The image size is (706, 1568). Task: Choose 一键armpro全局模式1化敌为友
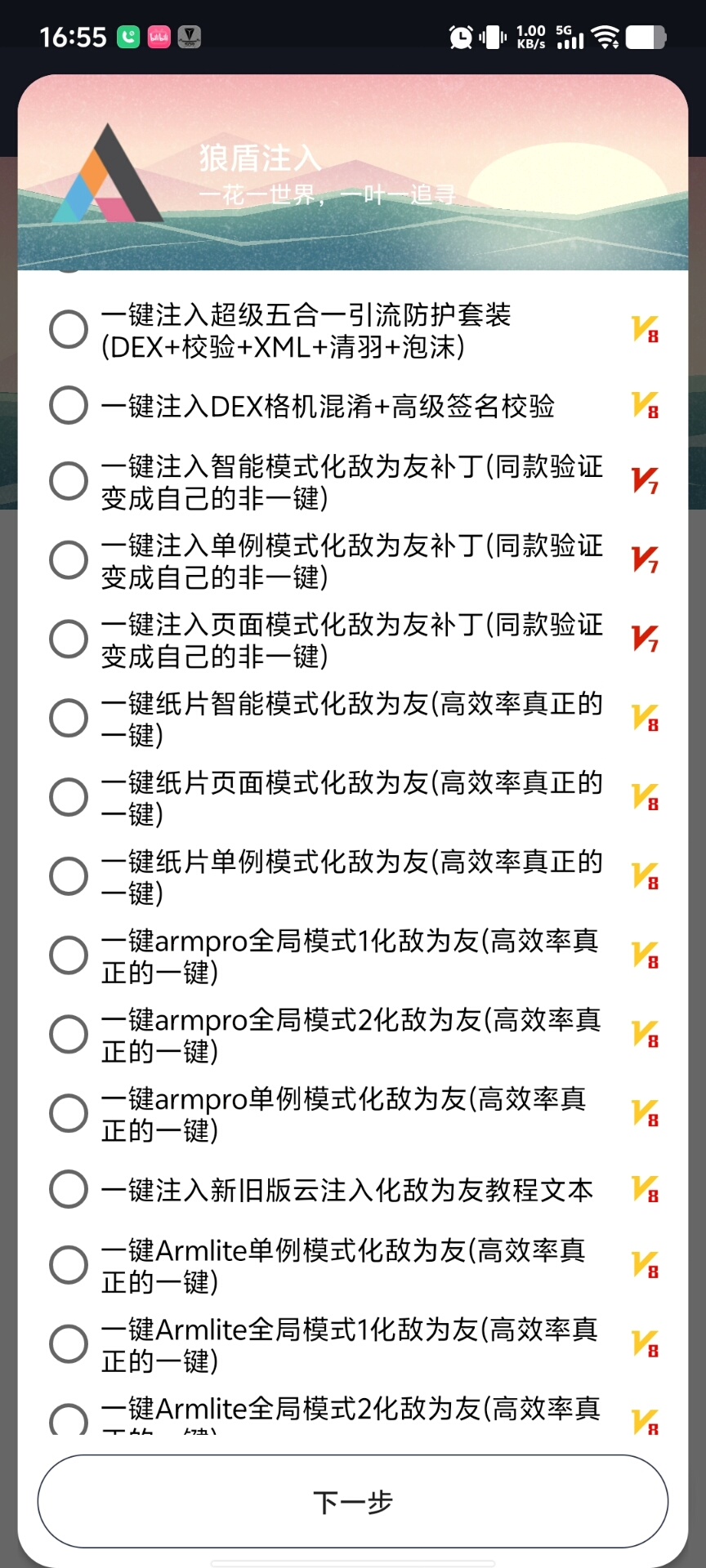pyautogui.click(x=69, y=955)
